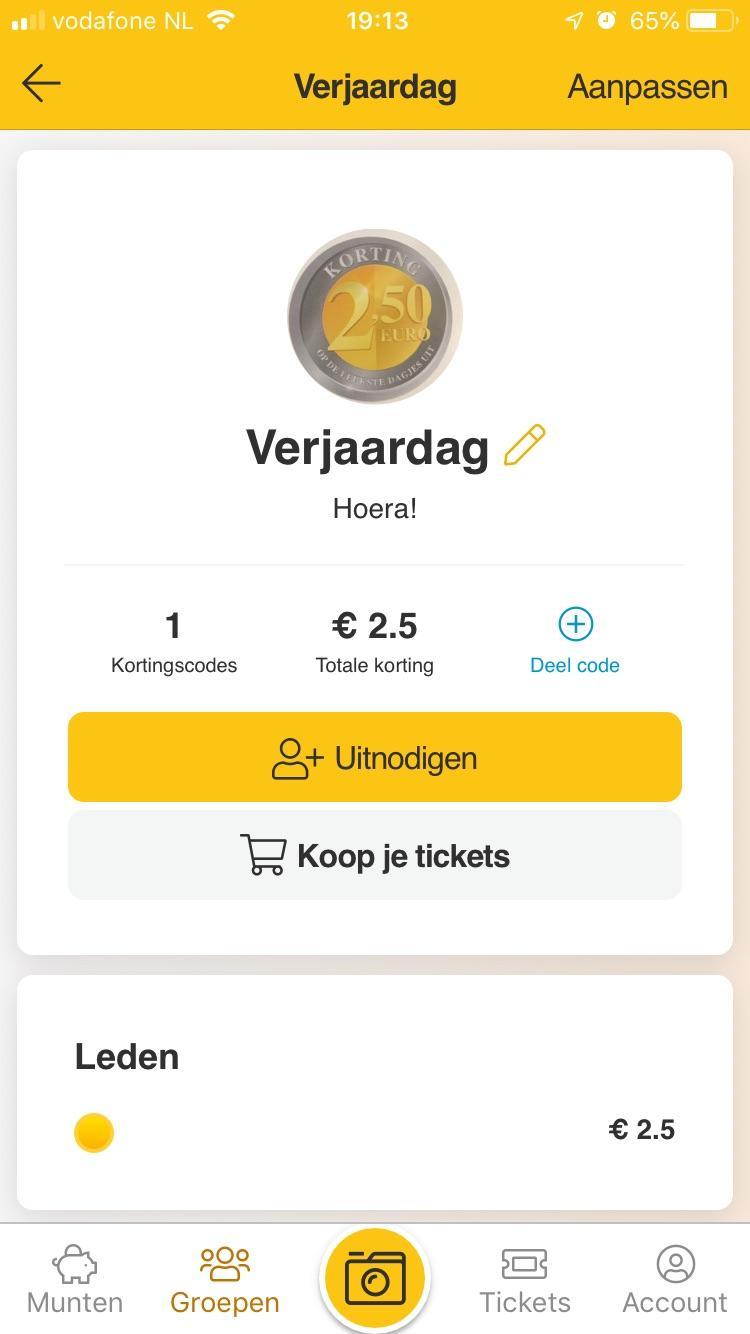Switch to the Munten tab
This screenshot has height=1334, width=750.
click(74, 1276)
